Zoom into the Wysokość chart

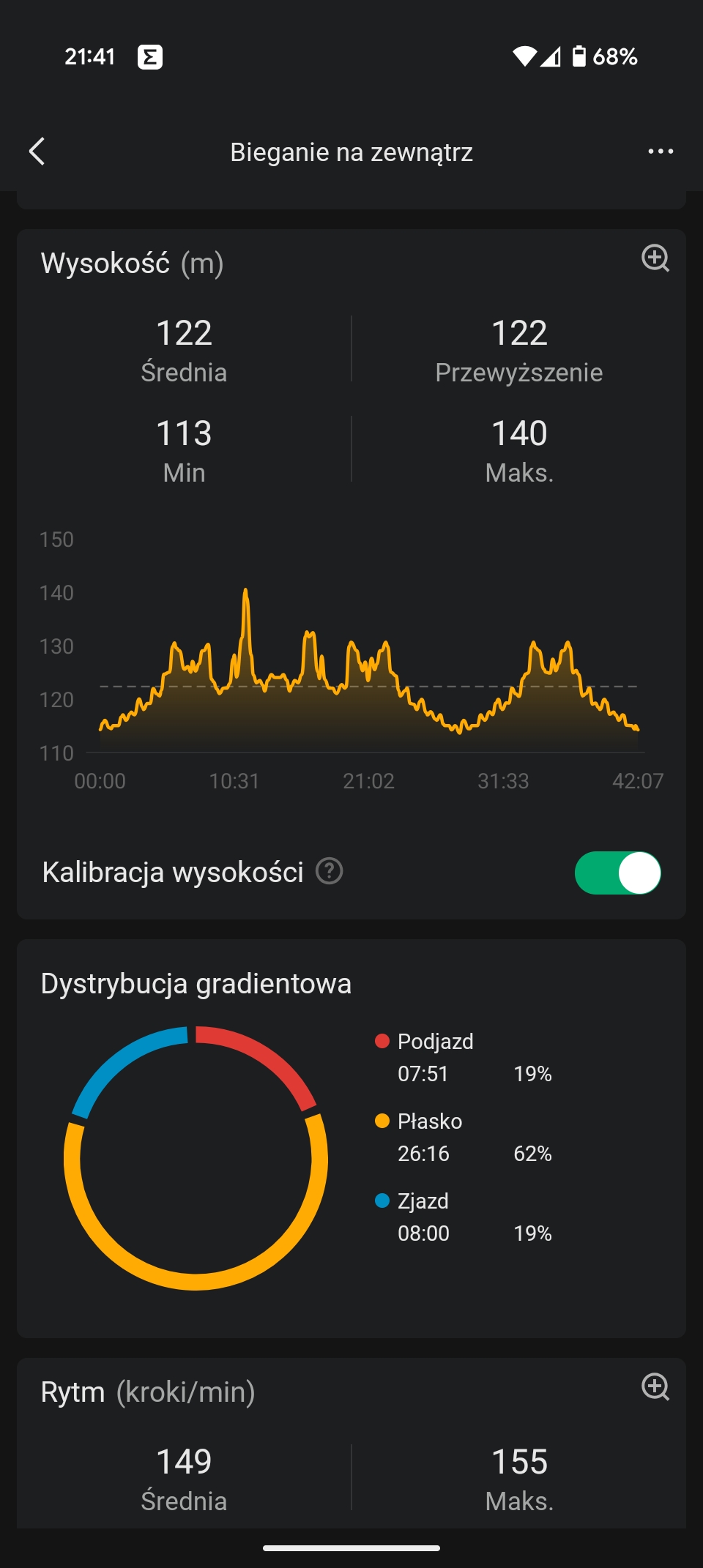pyautogui.click(x=655, y=258)
